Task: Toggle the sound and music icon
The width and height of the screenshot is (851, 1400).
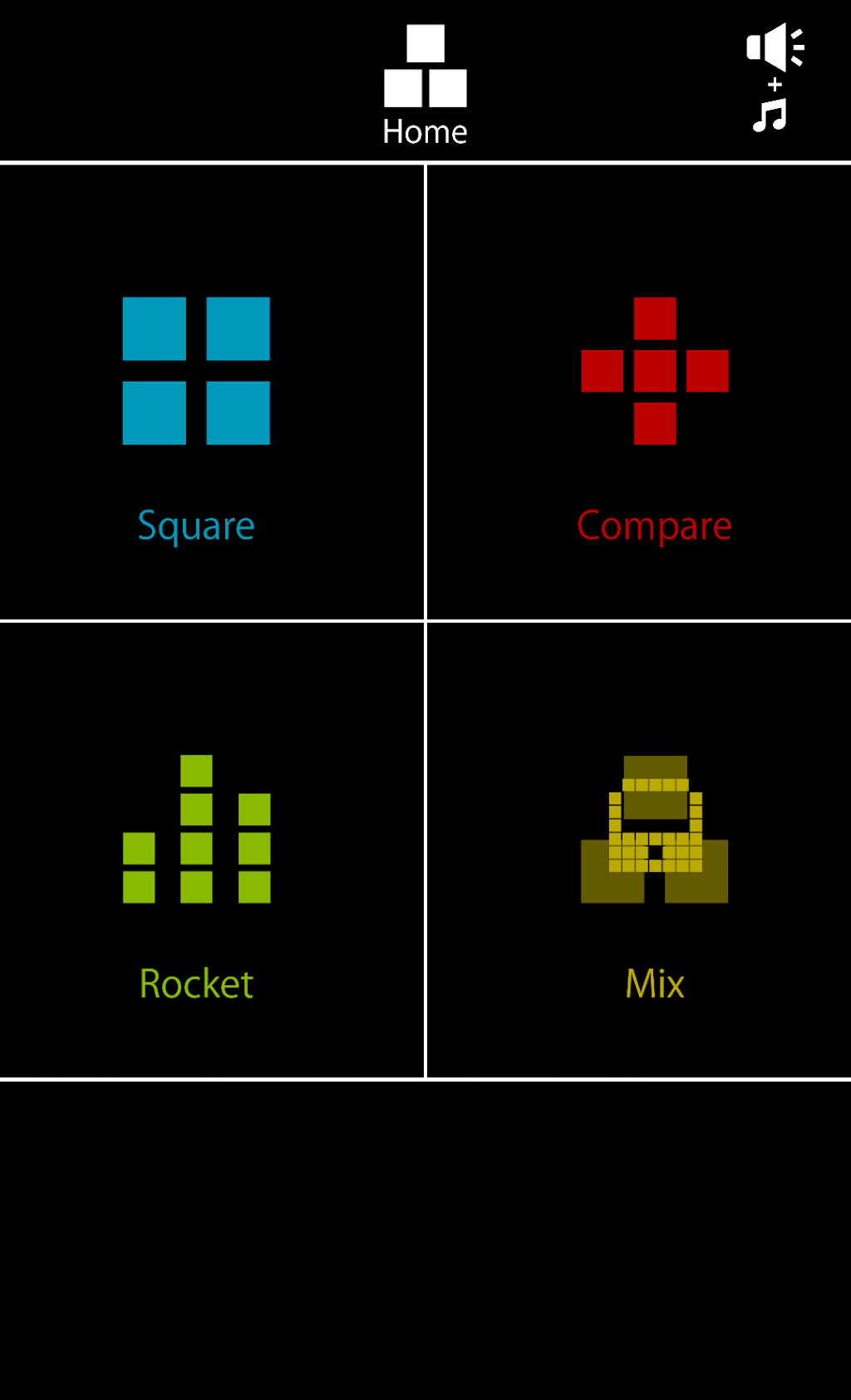Action: [775, 77]
